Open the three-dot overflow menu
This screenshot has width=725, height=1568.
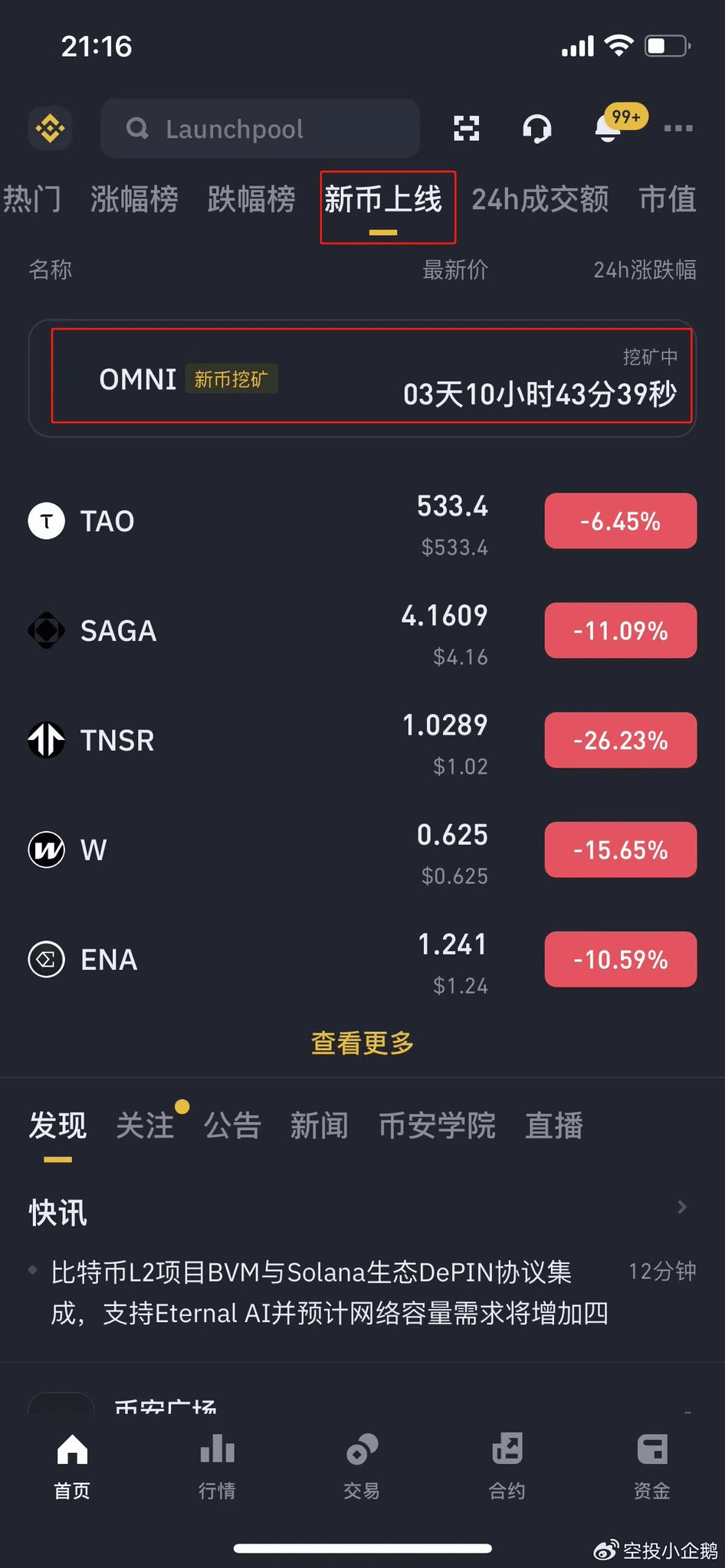(678, 129)
